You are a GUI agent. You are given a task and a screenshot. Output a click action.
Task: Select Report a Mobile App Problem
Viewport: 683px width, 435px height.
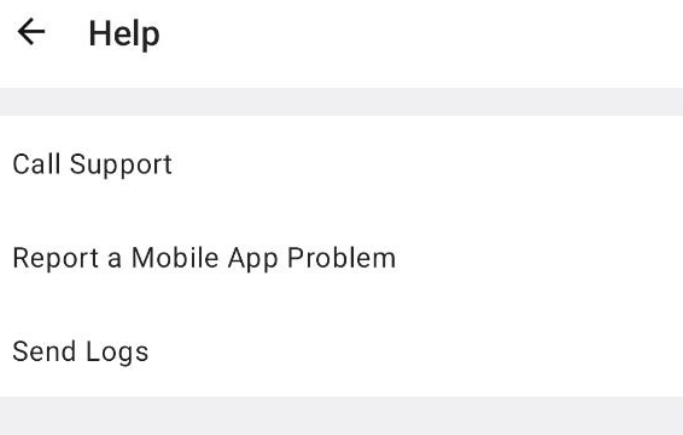[203, 258]
